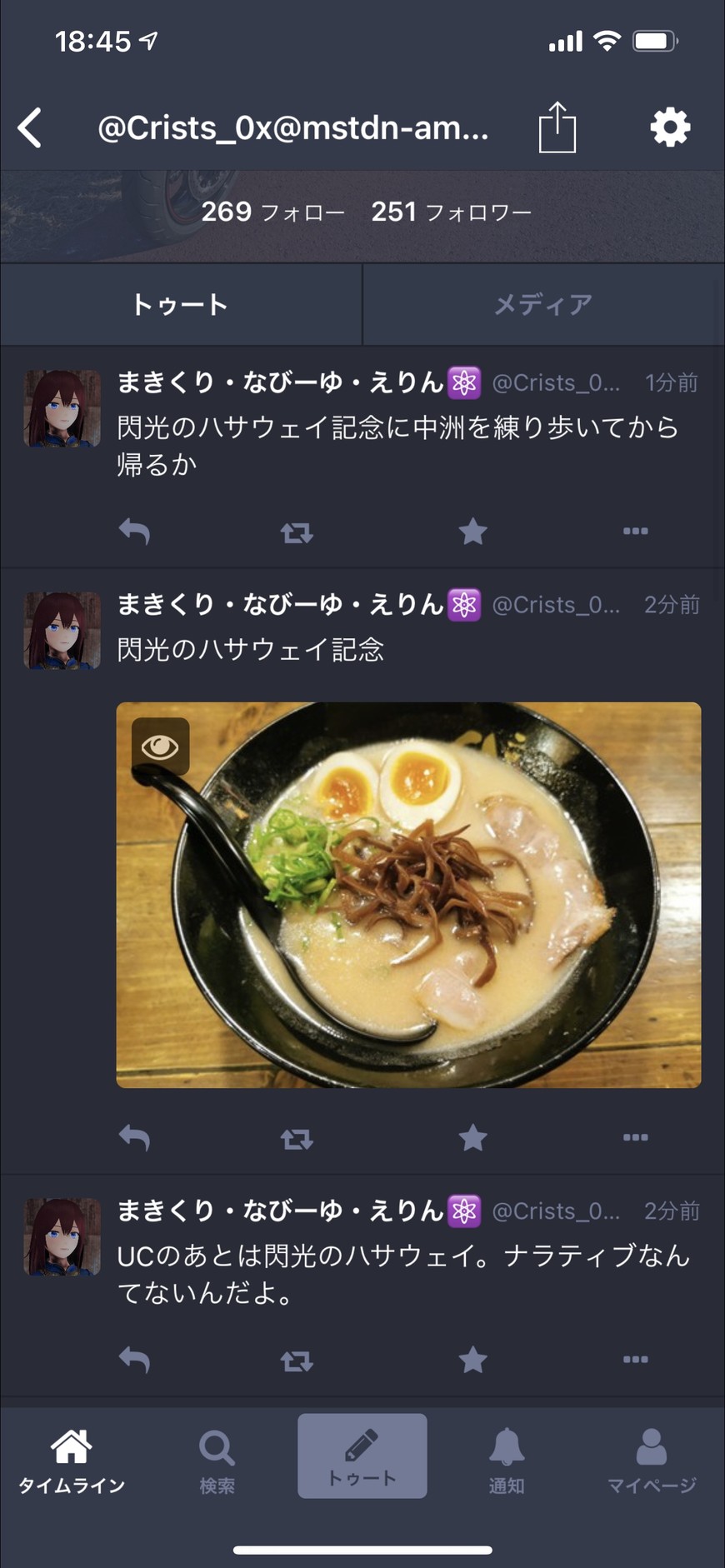Reply to the 1分前 toot

[x=134, y=531]
